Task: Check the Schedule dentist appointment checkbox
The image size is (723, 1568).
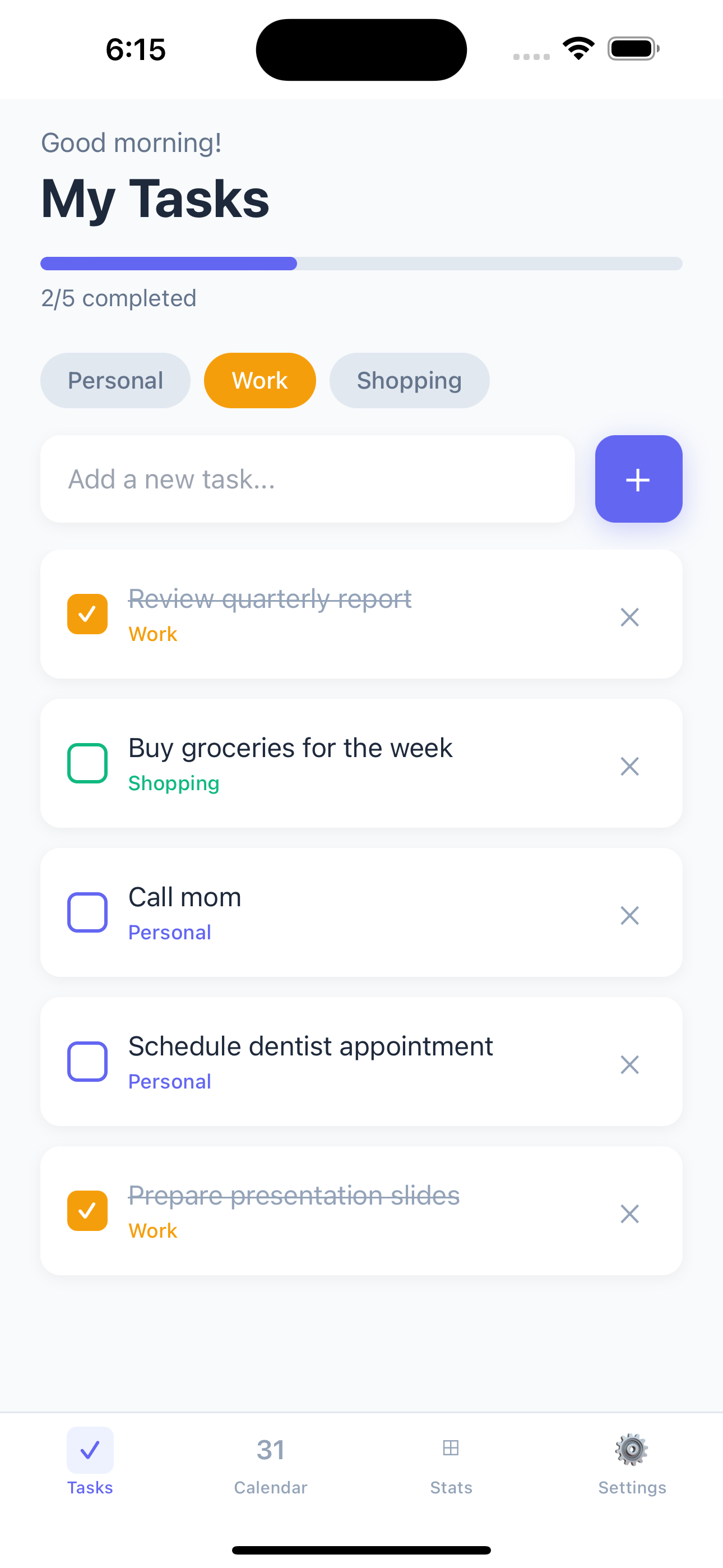Action: click(87, 1061)
